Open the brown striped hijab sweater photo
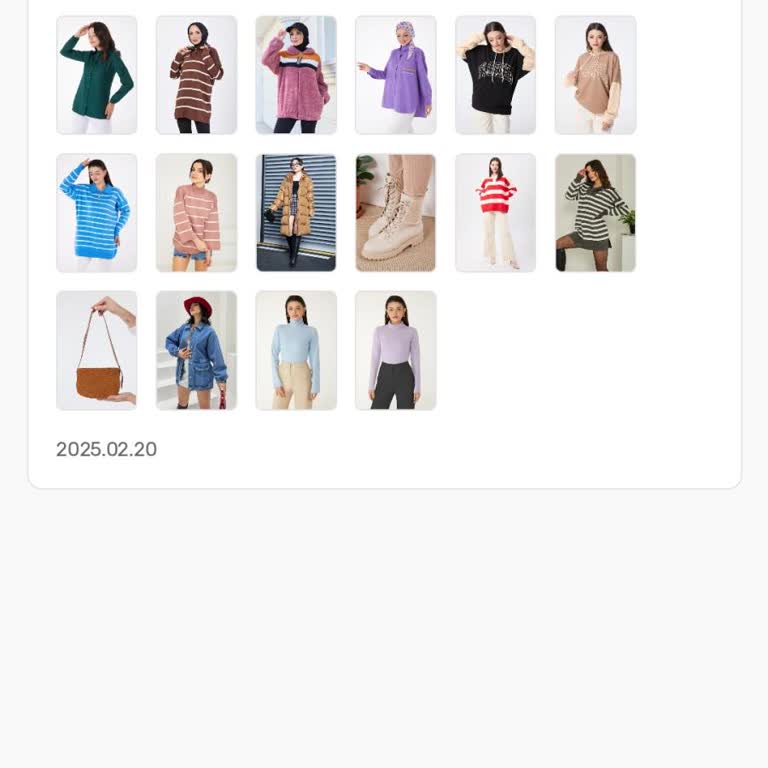 pyautogui.click(x=196, y=75)
